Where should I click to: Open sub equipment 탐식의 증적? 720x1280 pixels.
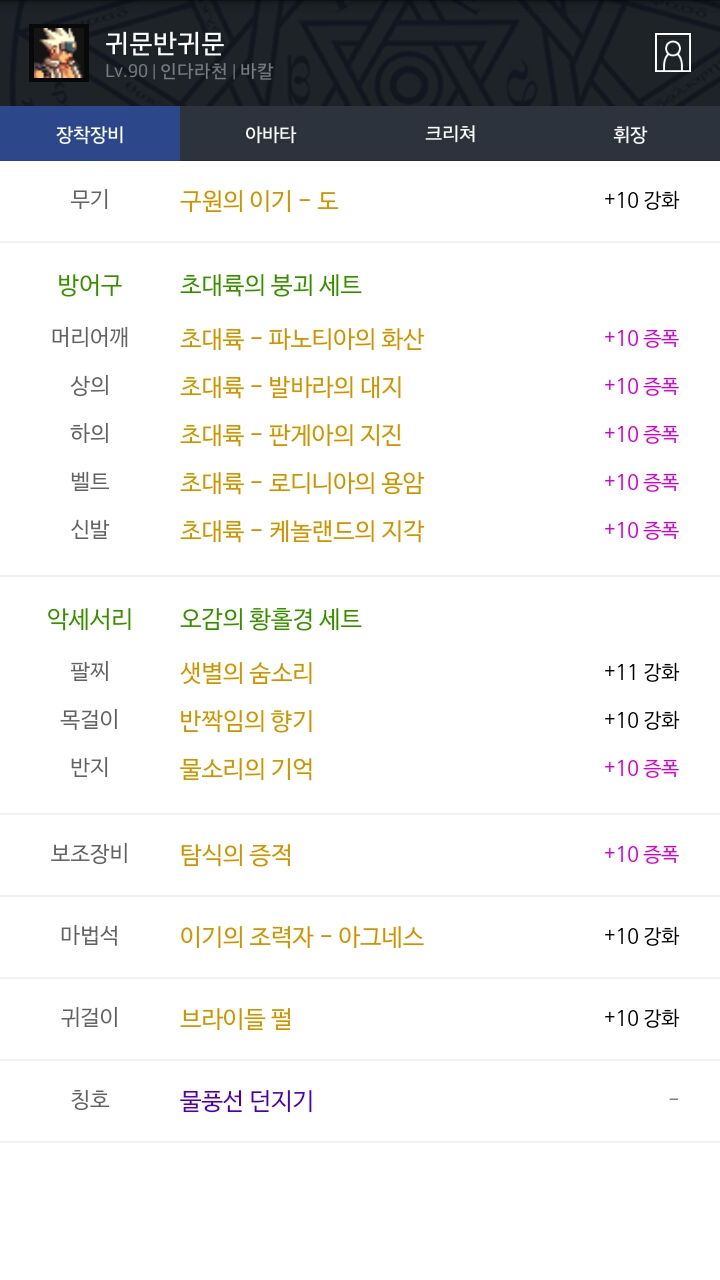coord(236,854)
